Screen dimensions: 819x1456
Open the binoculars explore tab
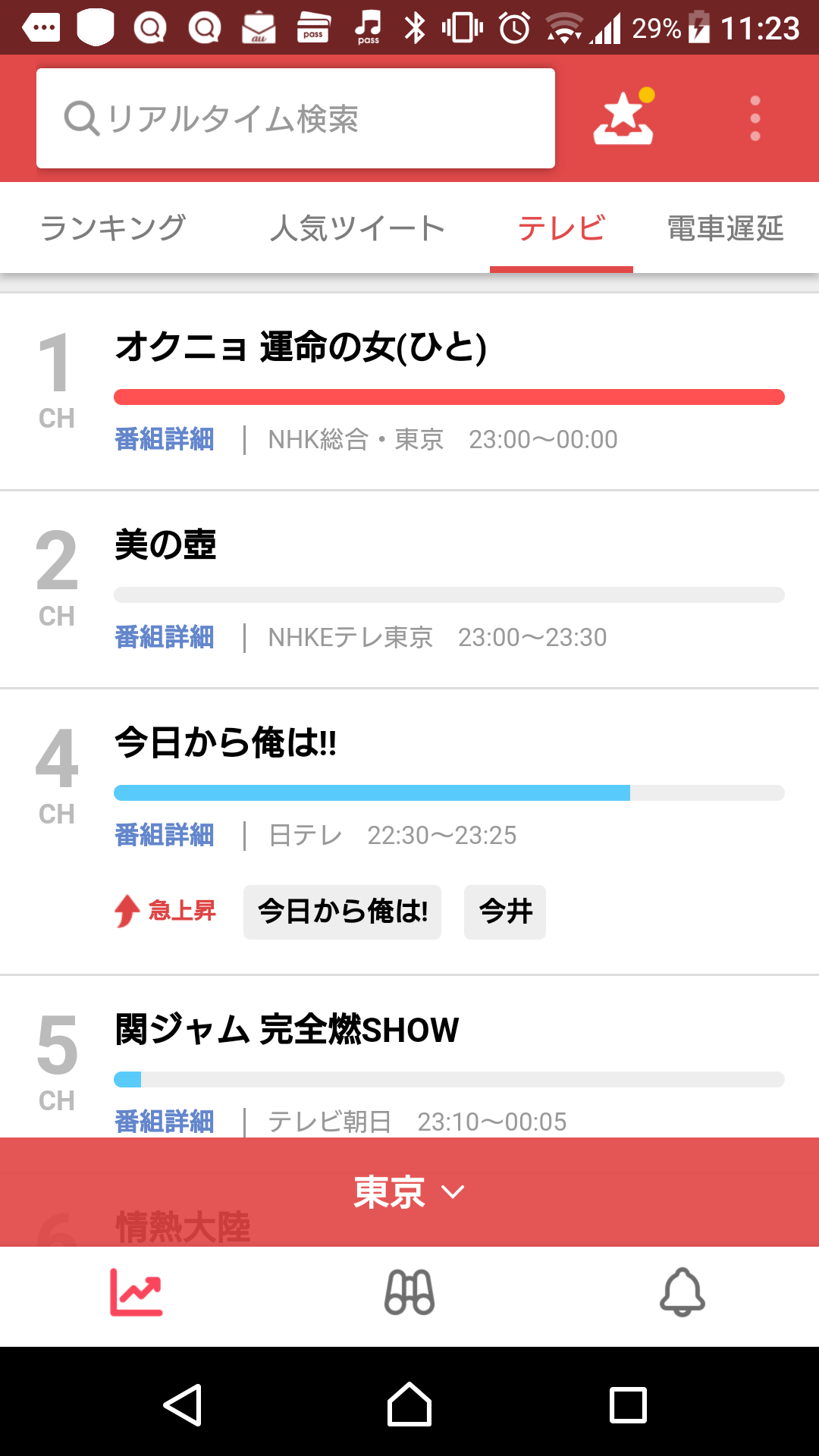(409, 1292)
